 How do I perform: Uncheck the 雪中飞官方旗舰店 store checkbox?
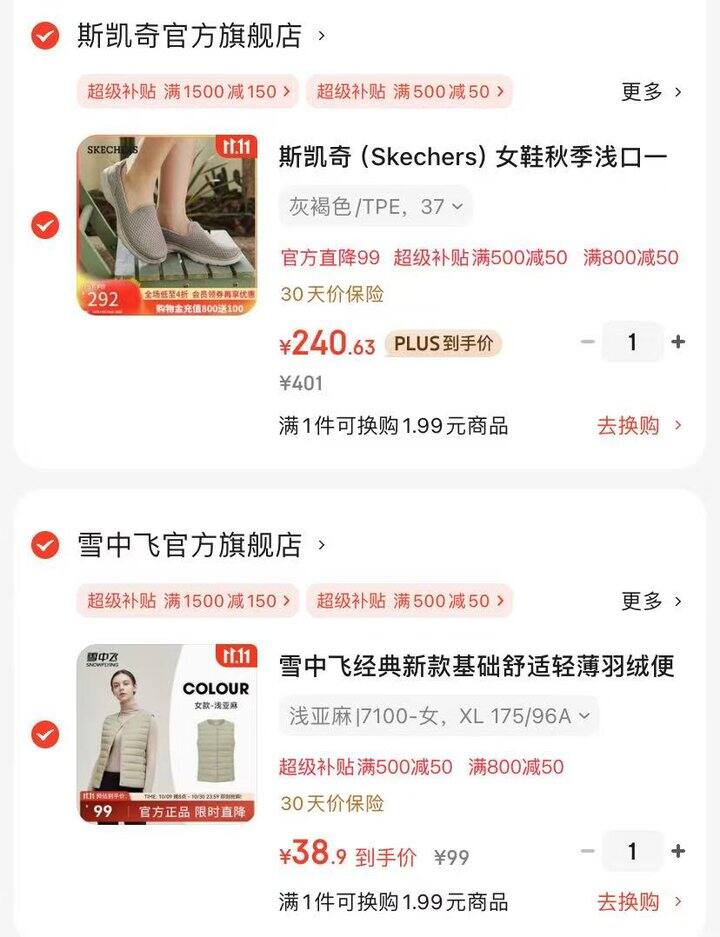pos(45,545)
